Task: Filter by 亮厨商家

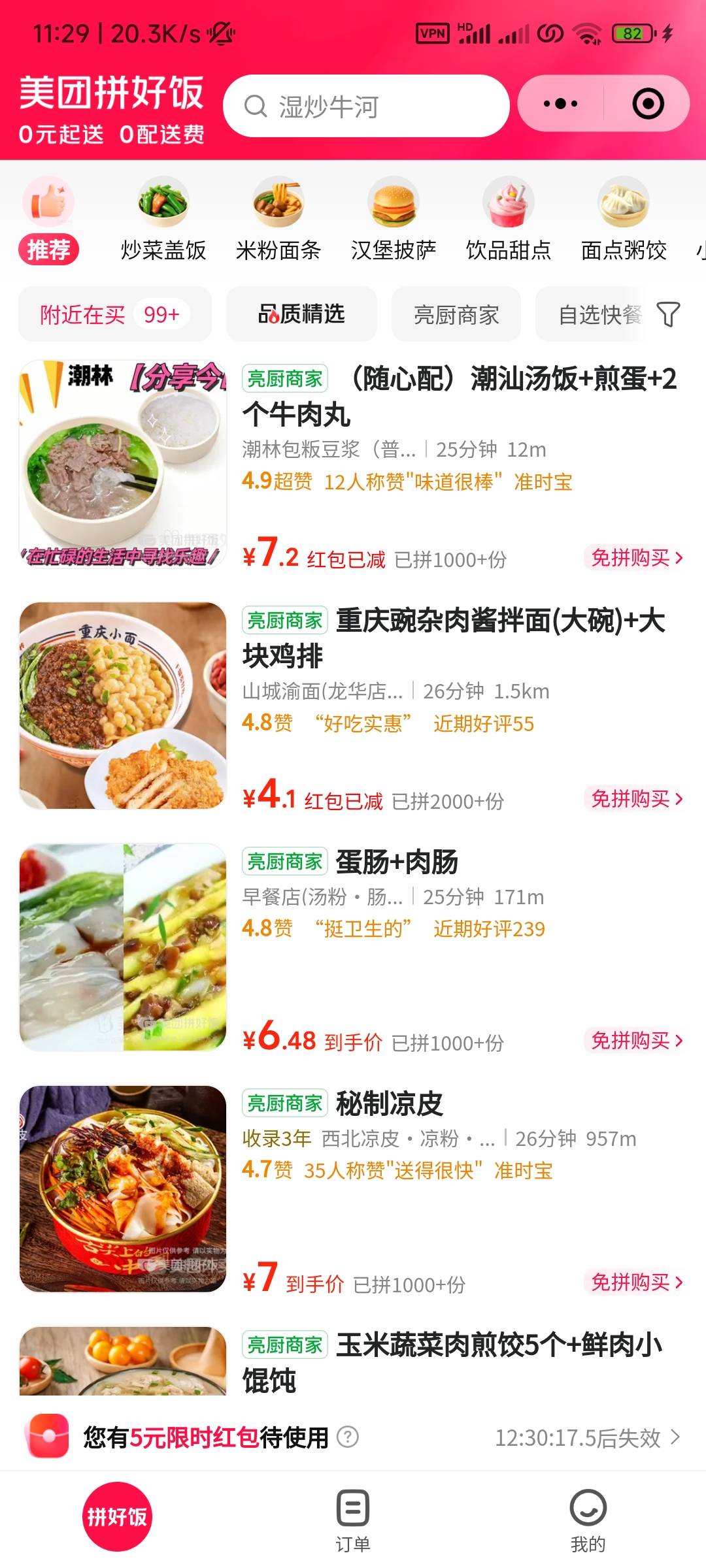Action: (x=456, y=314)
